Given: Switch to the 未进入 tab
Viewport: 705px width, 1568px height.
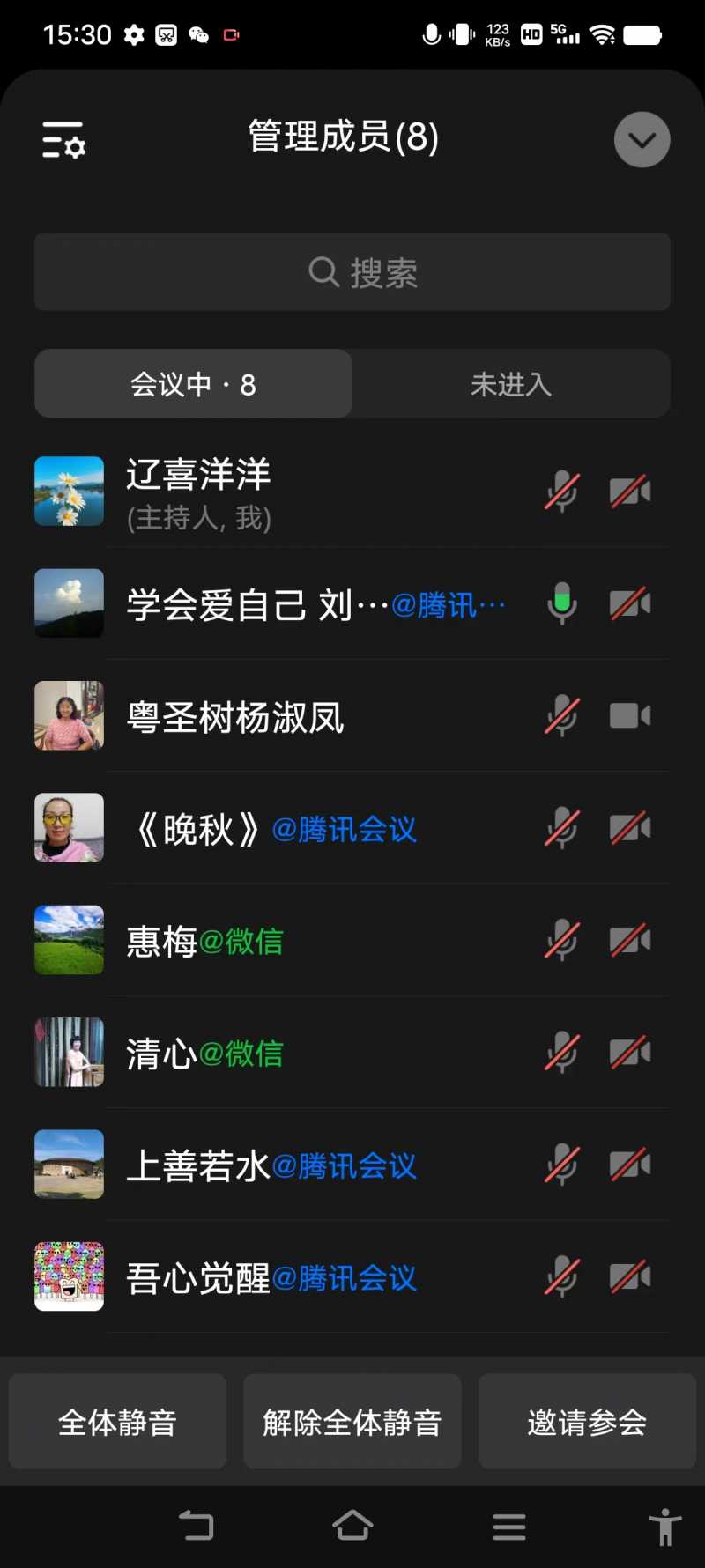Looking at the screenshot, I should pyautogui.click(x=512, y=384).
